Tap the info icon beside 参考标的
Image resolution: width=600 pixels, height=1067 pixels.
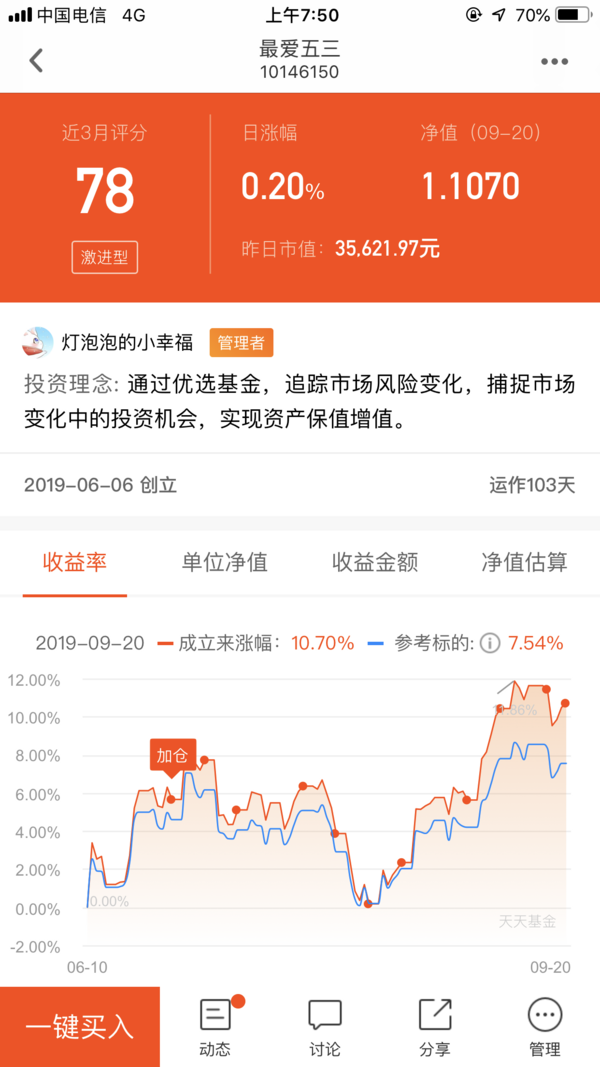[x=489, y=642]
